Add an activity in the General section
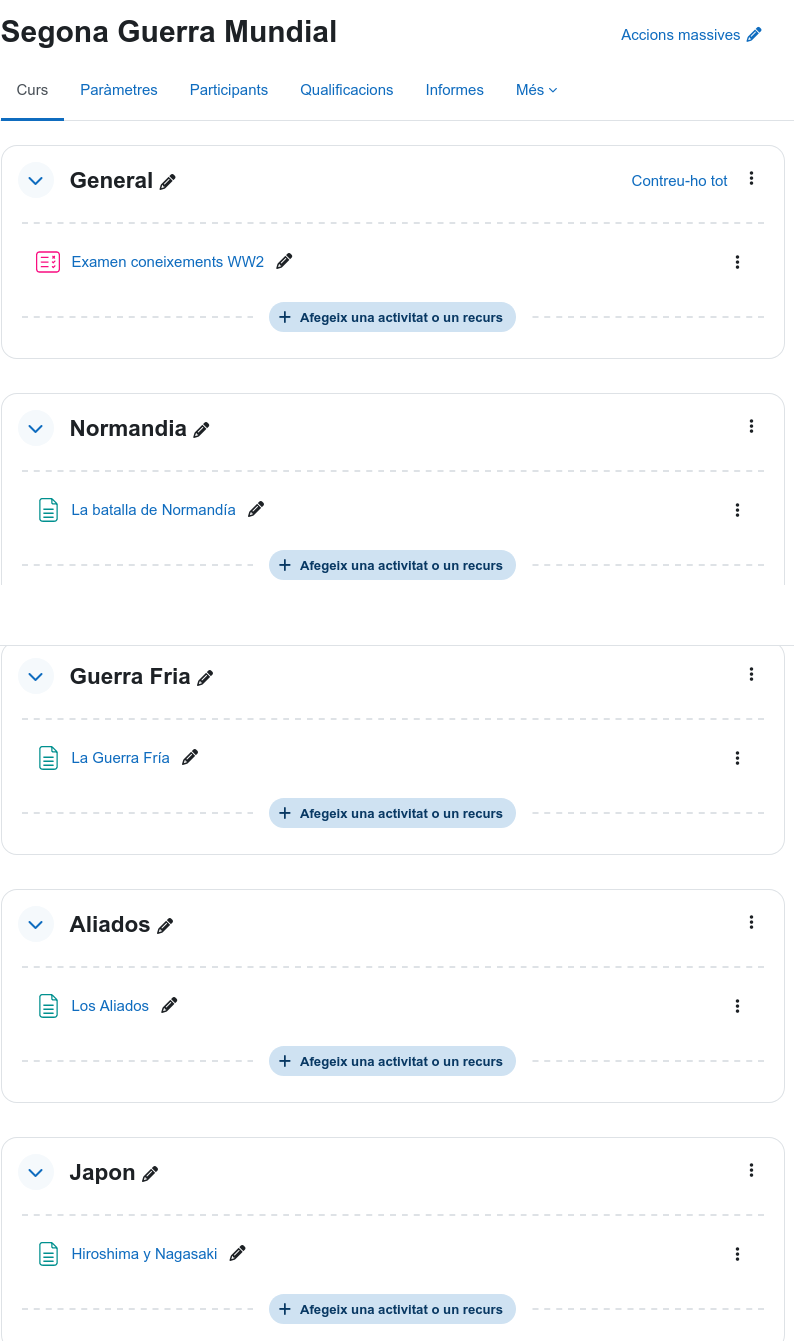794x1341 pixels. pyautogui.click(x=392, y=317)
